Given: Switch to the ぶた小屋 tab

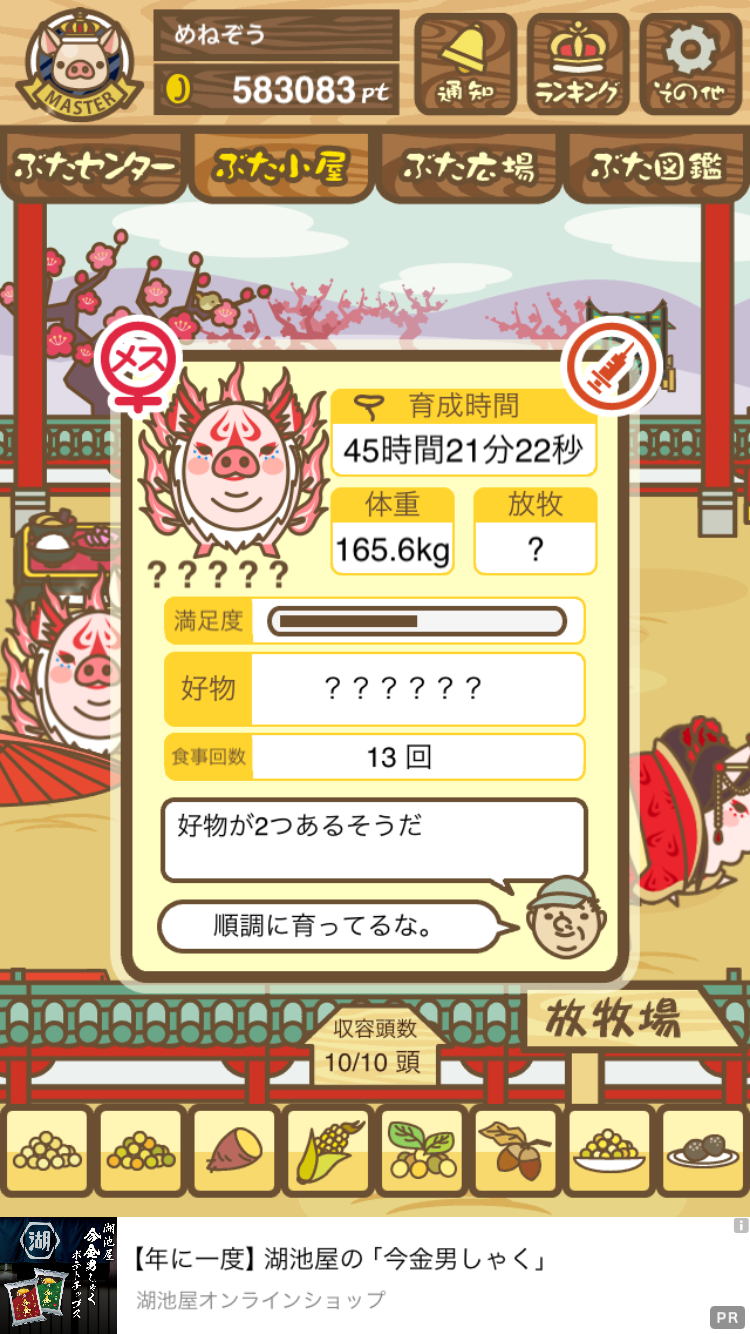Looking at the screenshot, I should (281, 166).
